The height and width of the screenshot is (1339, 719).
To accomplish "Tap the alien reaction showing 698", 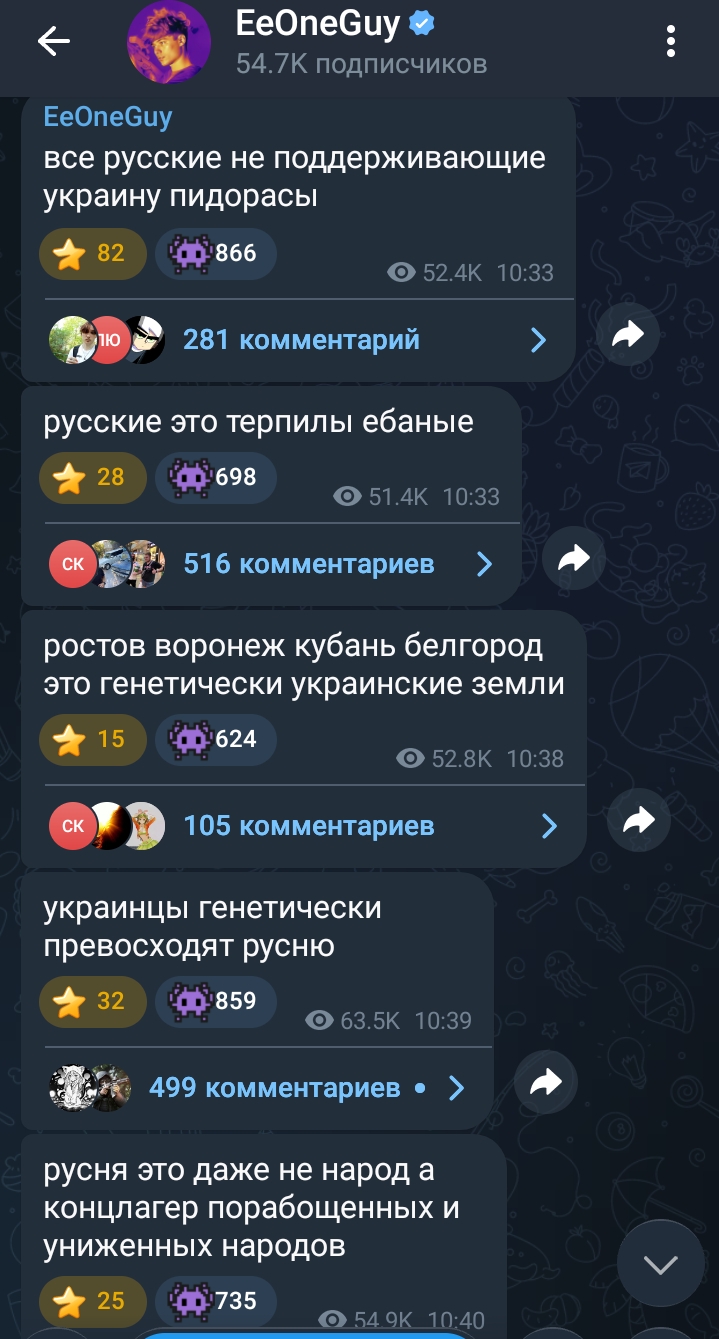I will [x=215, y=478].
